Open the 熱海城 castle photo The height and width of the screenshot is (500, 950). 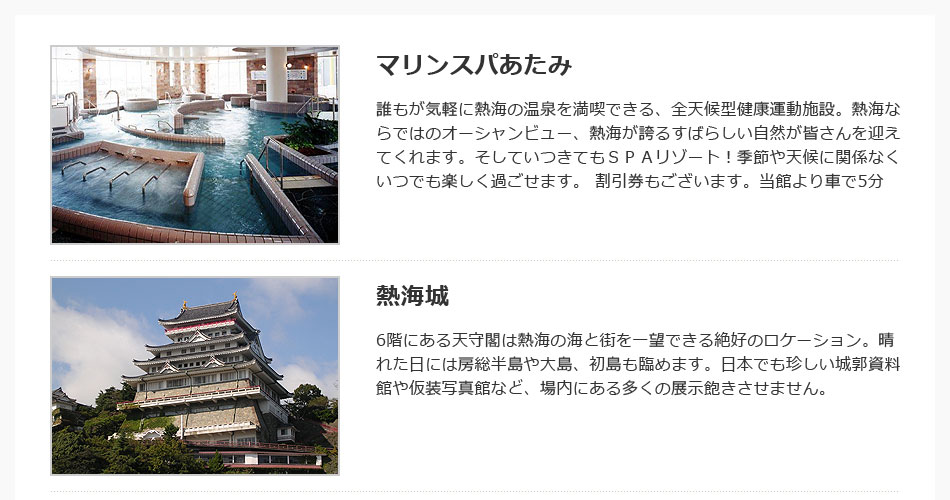coord(195,375)
